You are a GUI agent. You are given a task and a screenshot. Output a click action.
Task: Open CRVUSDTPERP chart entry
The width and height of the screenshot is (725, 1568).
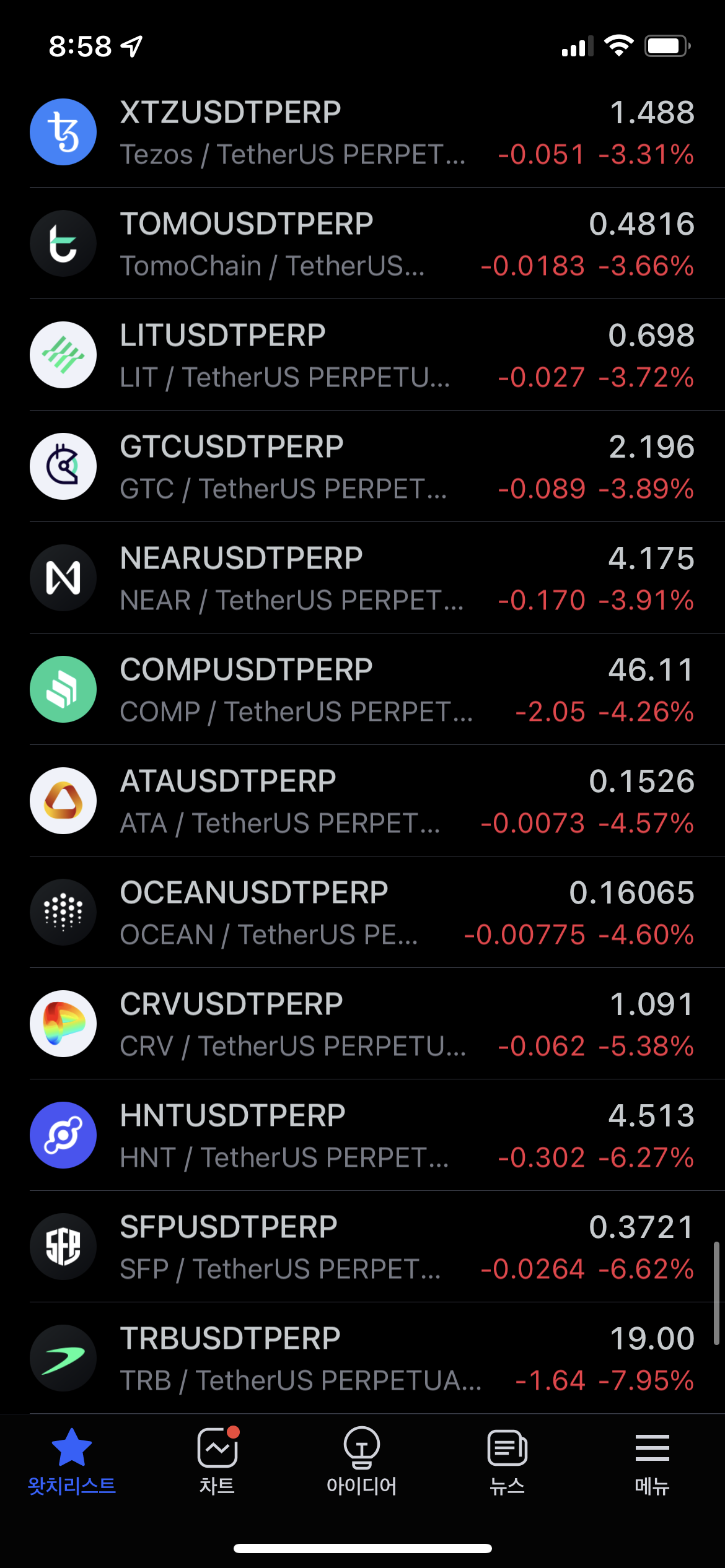coord(362,1024)
